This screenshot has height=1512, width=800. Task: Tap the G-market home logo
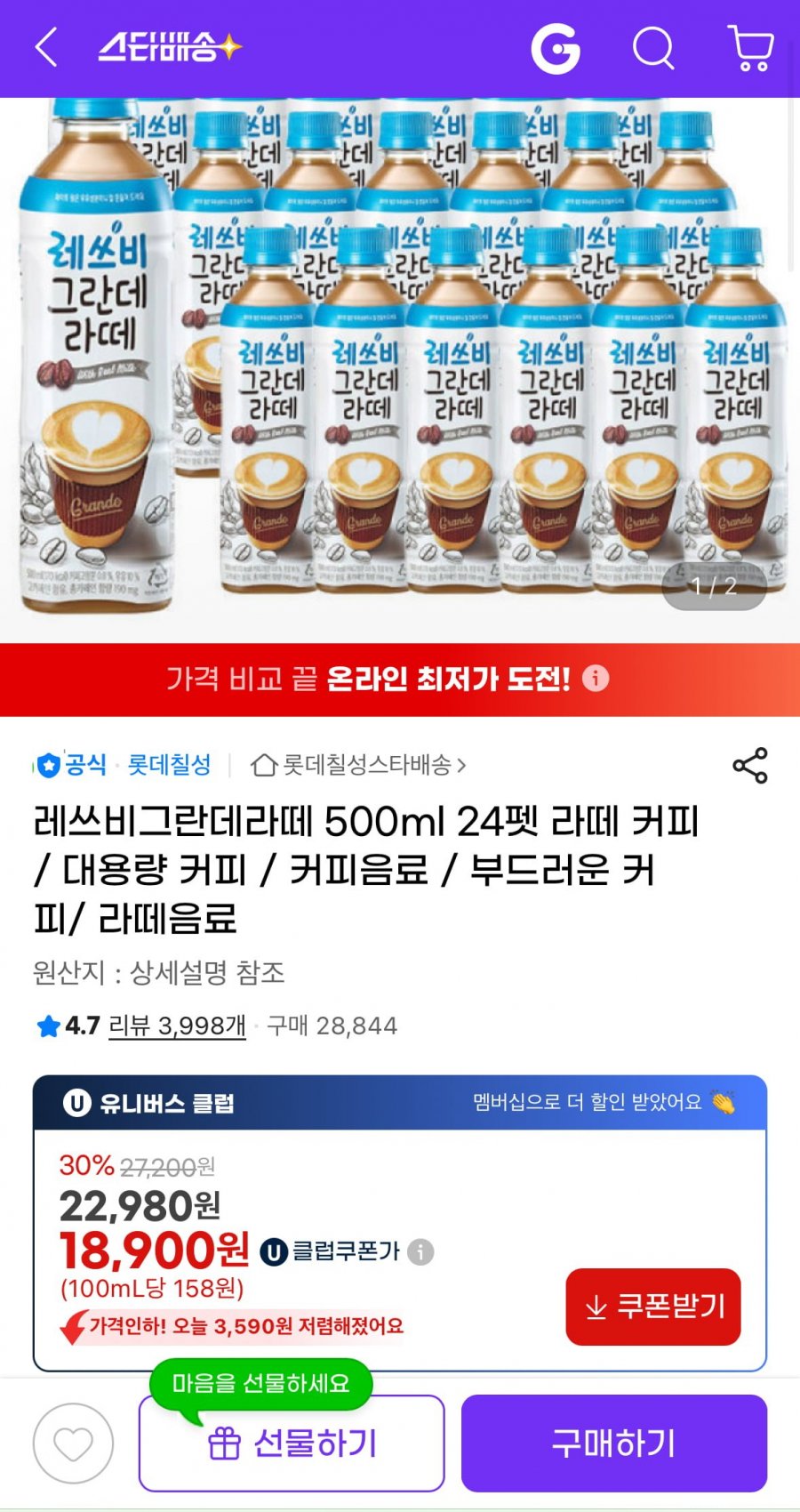[x=557, y=49]
